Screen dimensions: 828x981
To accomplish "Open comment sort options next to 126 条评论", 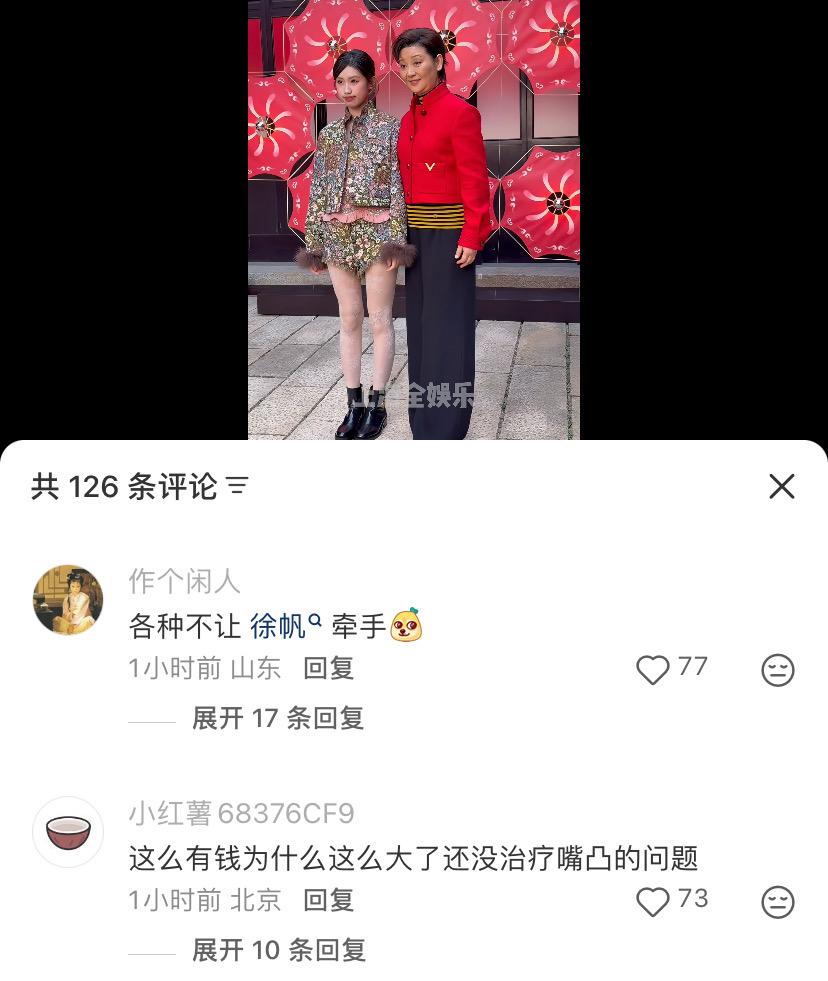I will pyautogui.click(x=237, y=486).
